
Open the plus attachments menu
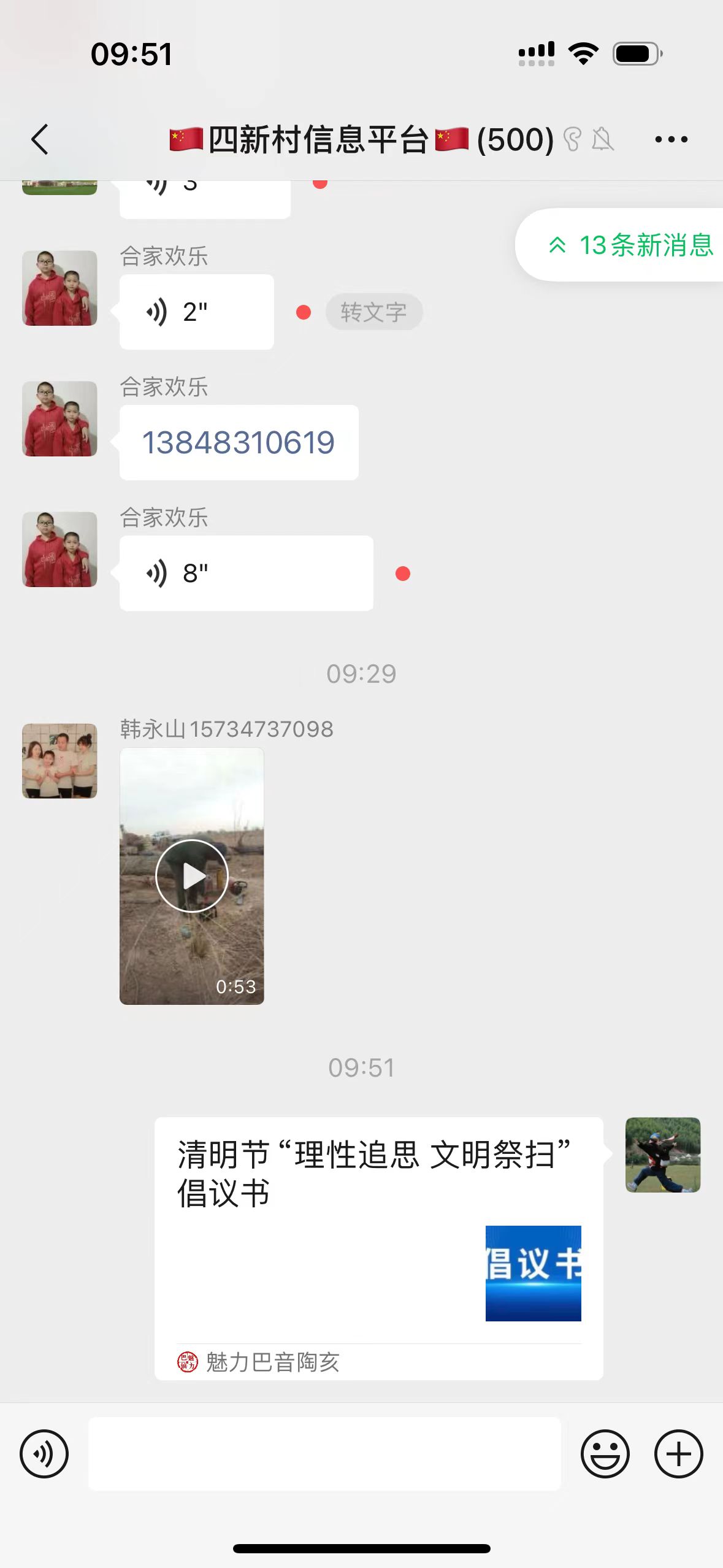tap(678, 1454)
